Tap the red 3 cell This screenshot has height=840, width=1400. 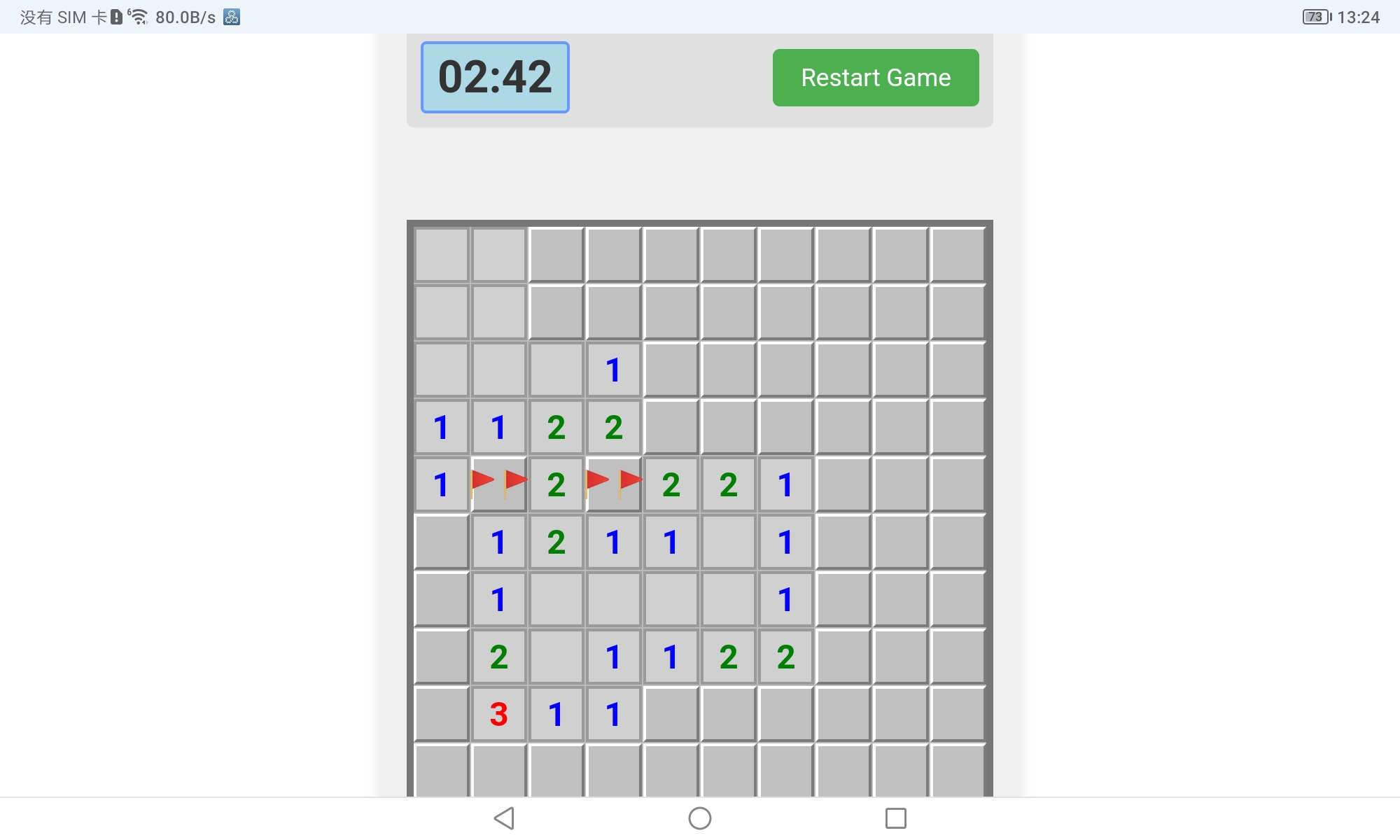pyautogui.click(x=498, y=714)
